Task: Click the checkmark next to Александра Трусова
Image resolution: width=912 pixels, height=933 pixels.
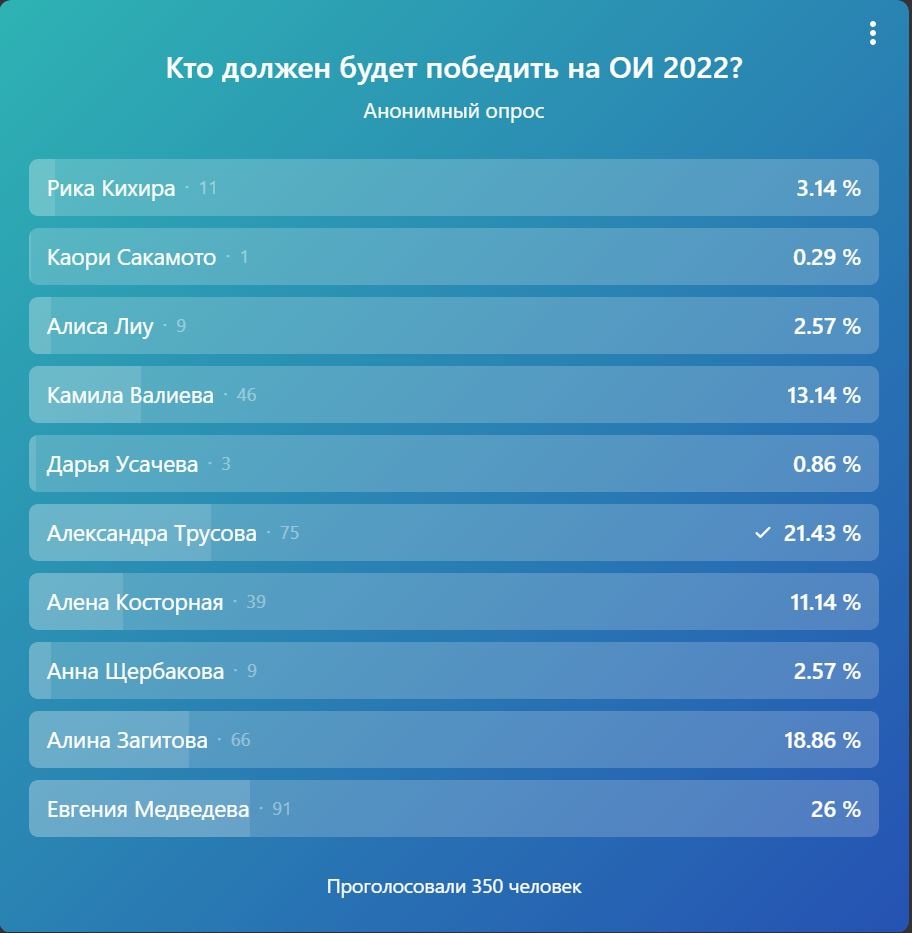Action: point(764,533)
